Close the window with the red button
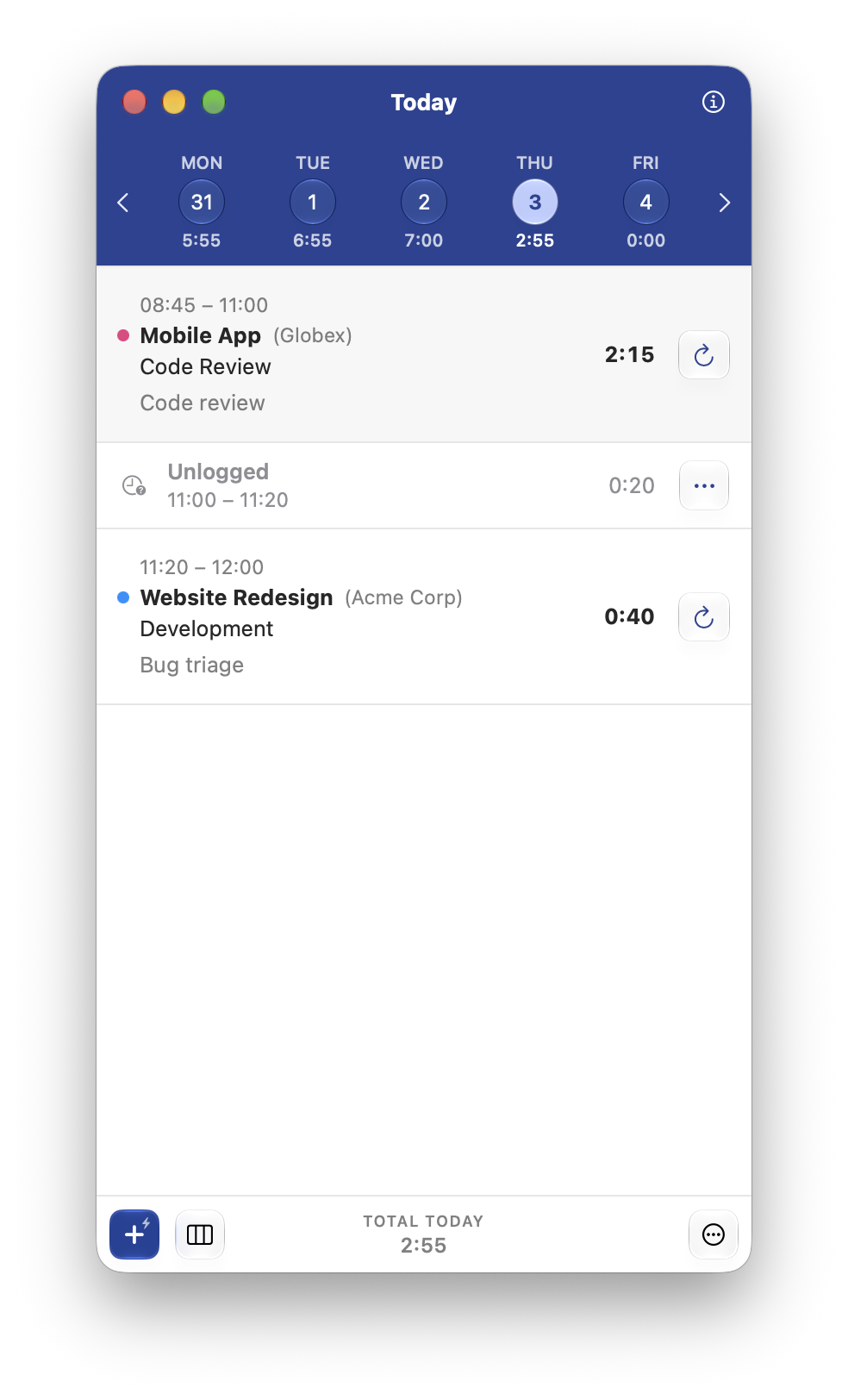The width and height of the screenshot is (848, 1400). point(134,102)
